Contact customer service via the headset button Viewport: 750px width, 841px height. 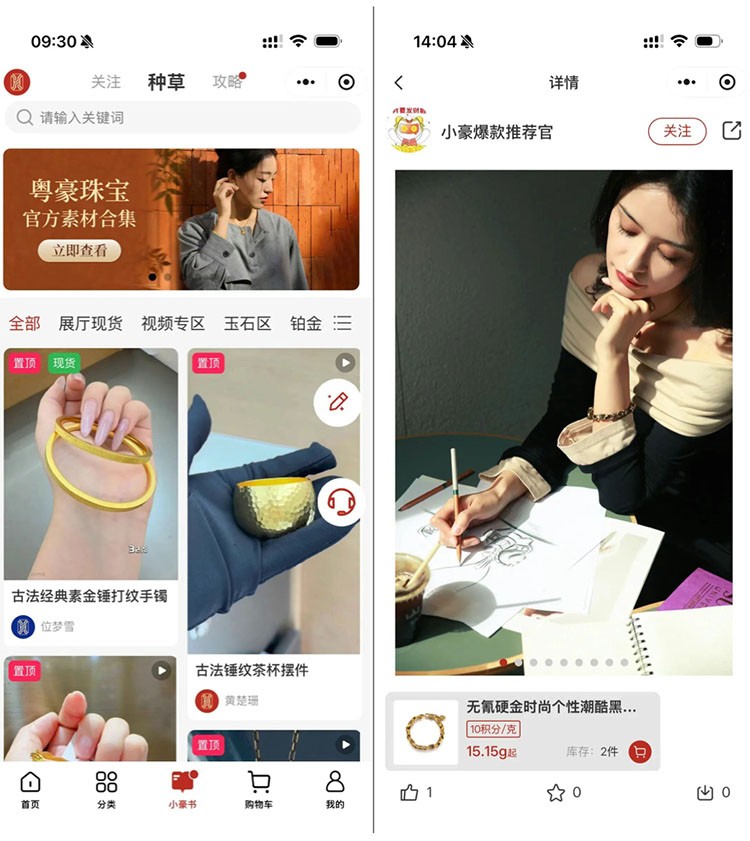coord(341,501)
